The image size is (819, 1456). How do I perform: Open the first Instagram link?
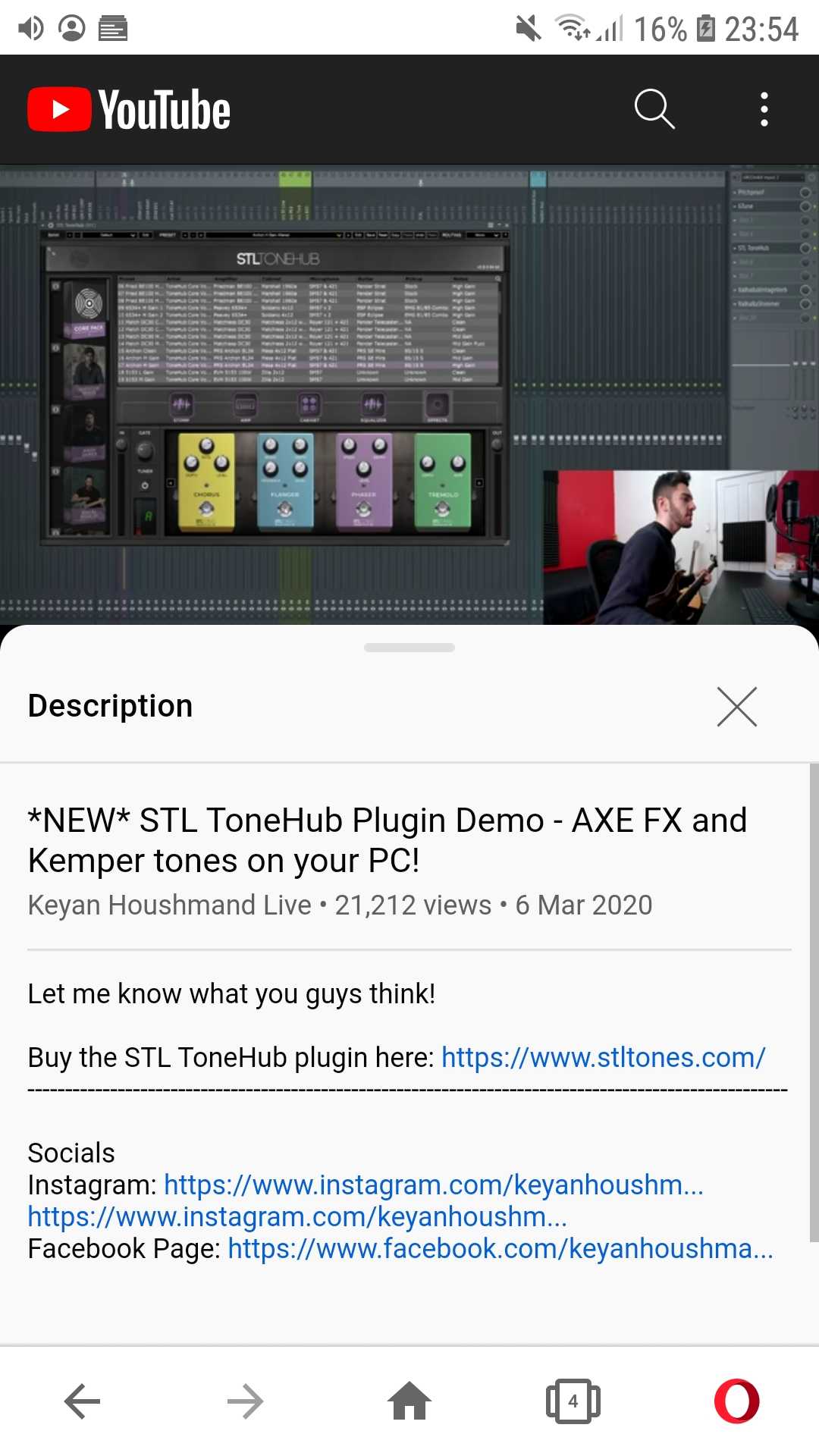pyautogui.click(x=433, y=1185)
